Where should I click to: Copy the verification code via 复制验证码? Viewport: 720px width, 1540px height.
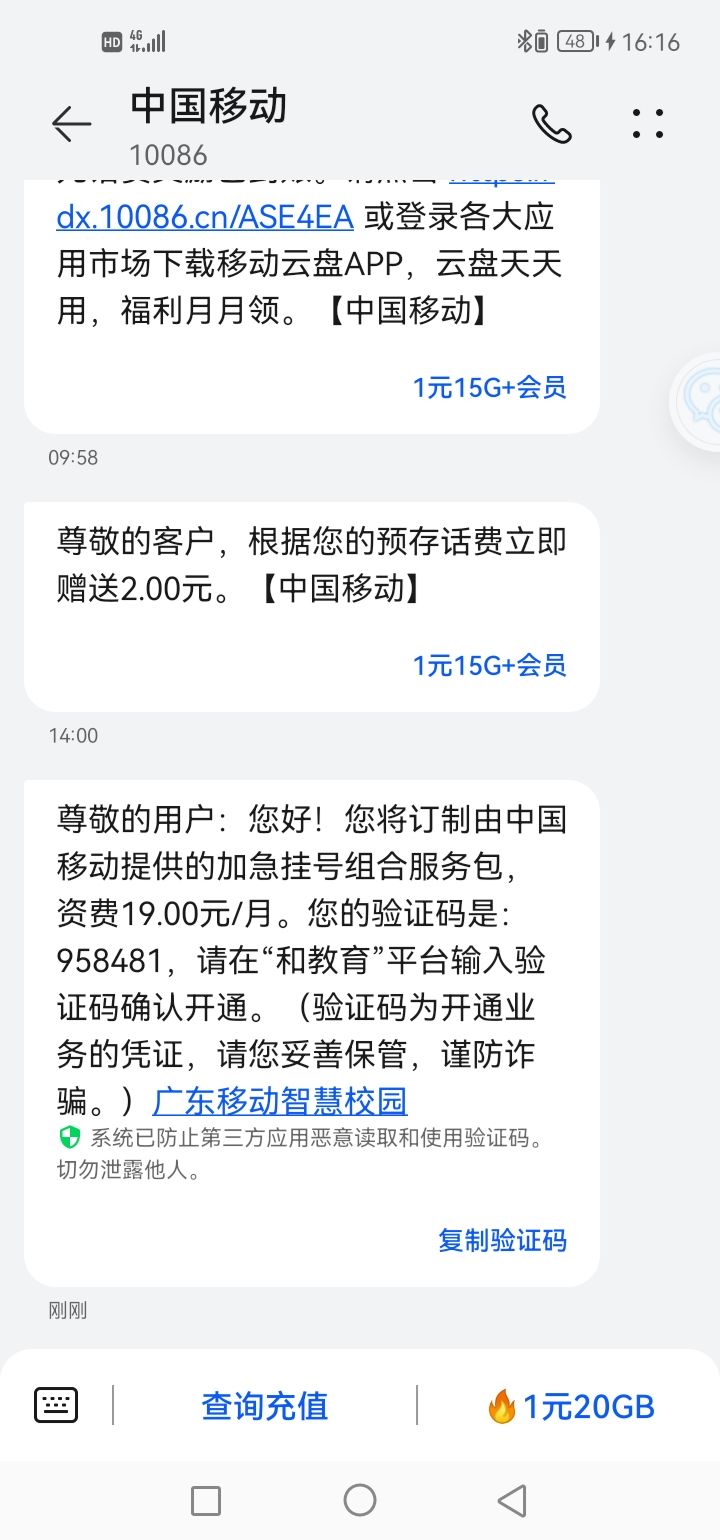[x=502, y=1241]
